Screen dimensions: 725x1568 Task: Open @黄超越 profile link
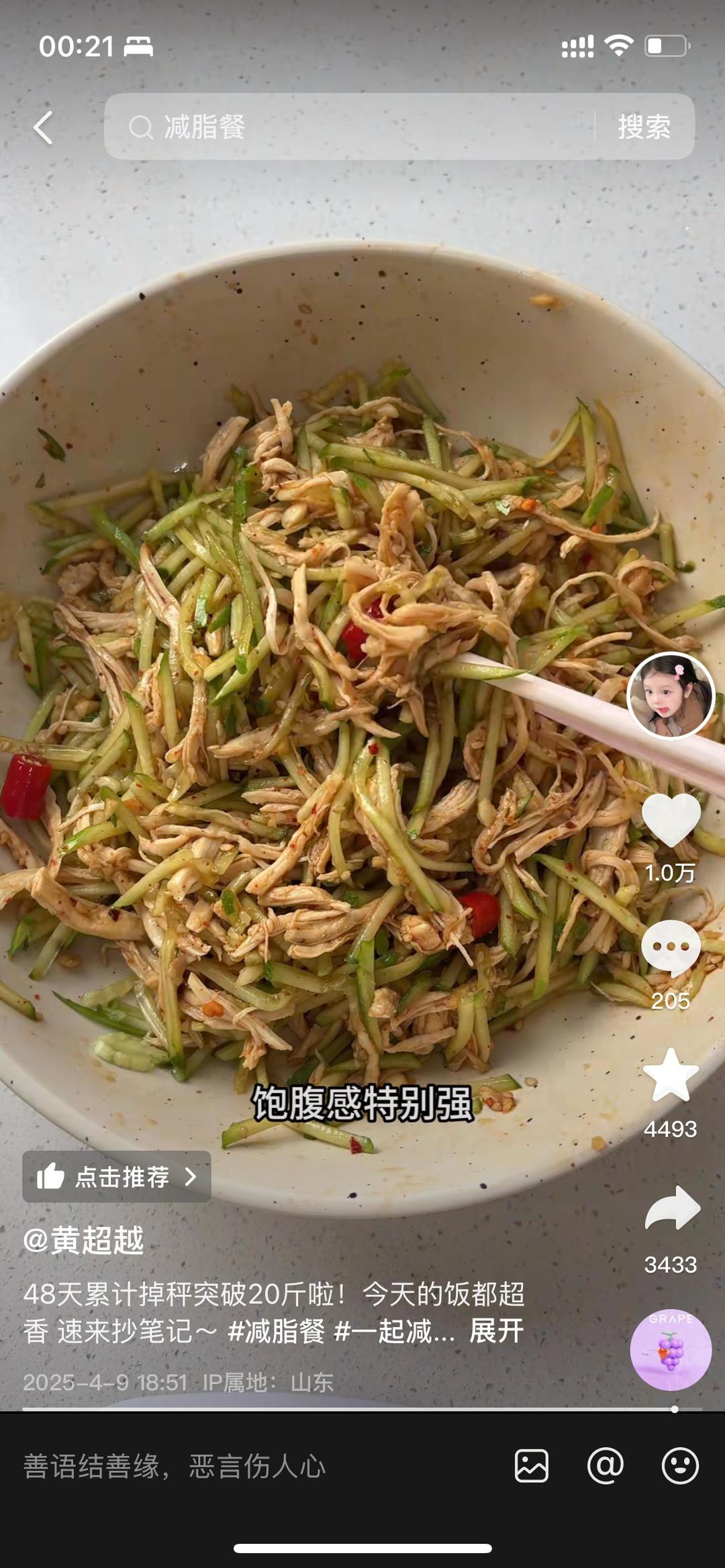83,1240
